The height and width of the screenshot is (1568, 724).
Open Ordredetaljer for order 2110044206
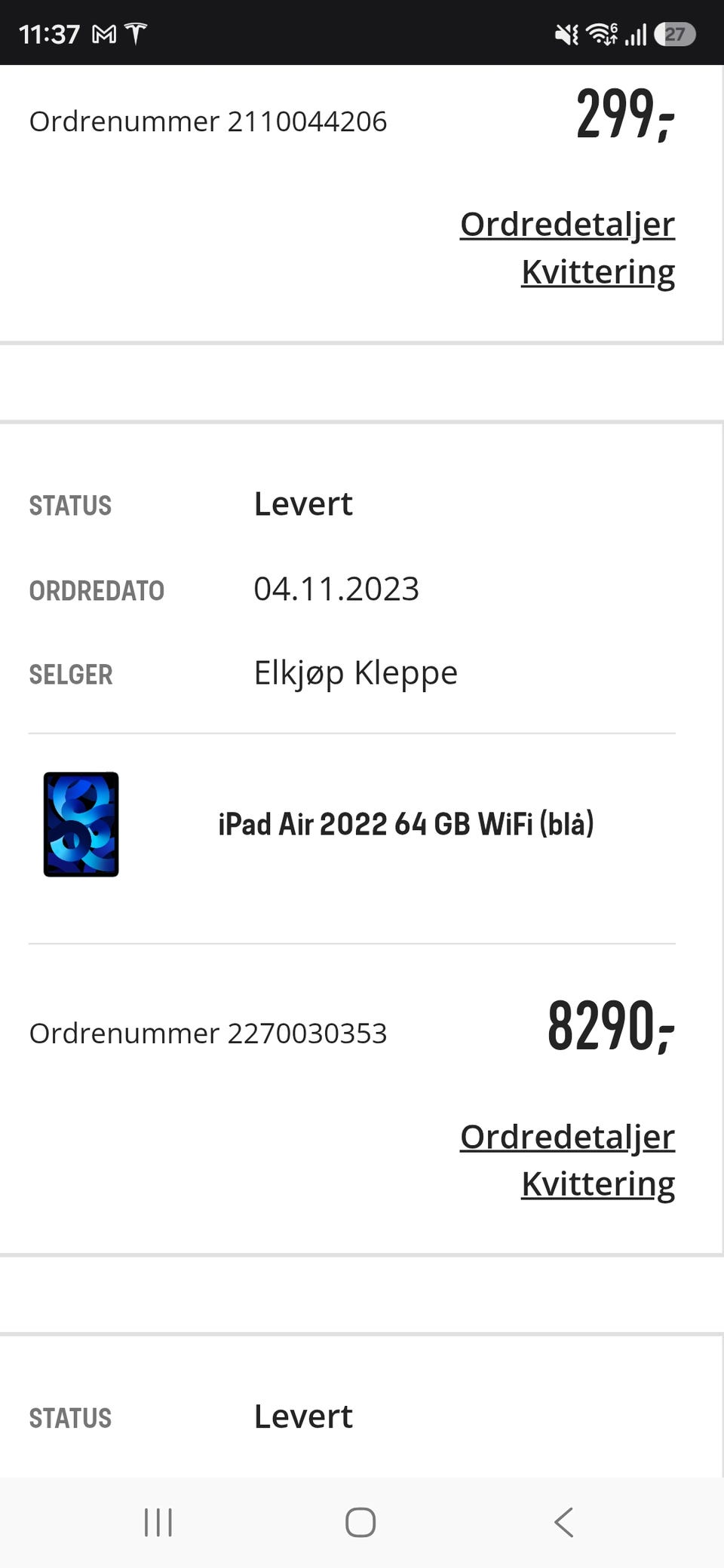(567, 225)
